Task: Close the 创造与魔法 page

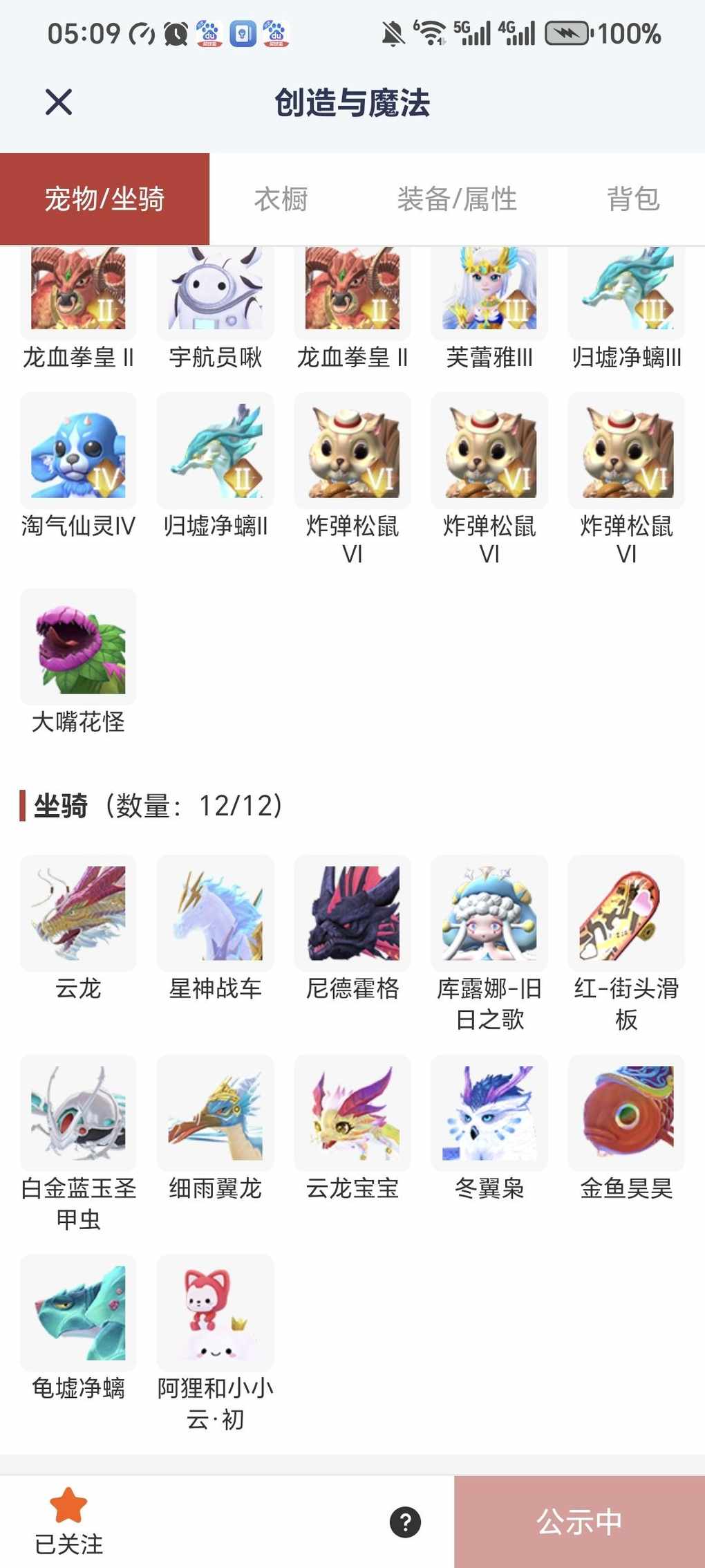Action: (x=59, y=102)
